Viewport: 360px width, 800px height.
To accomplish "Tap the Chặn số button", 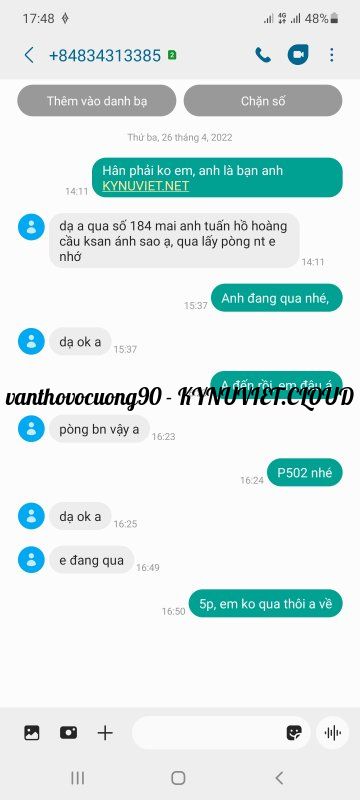I will pyautogui.click(x=263, y=101).
